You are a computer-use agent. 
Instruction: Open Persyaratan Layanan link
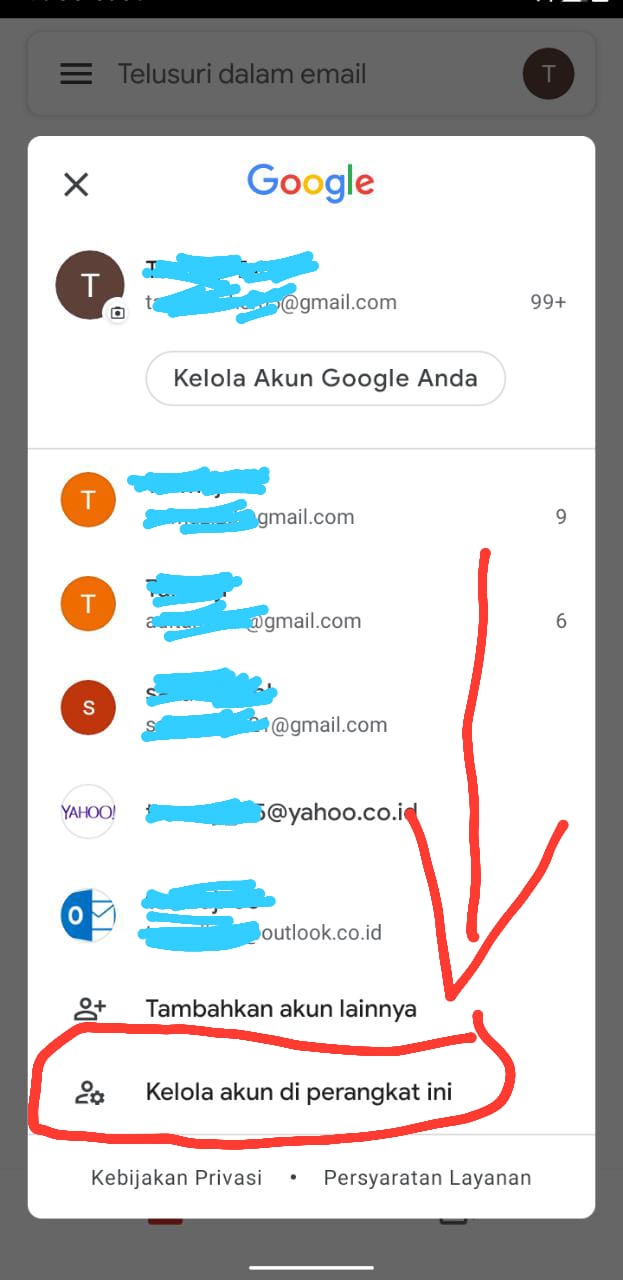point(427,1178)
